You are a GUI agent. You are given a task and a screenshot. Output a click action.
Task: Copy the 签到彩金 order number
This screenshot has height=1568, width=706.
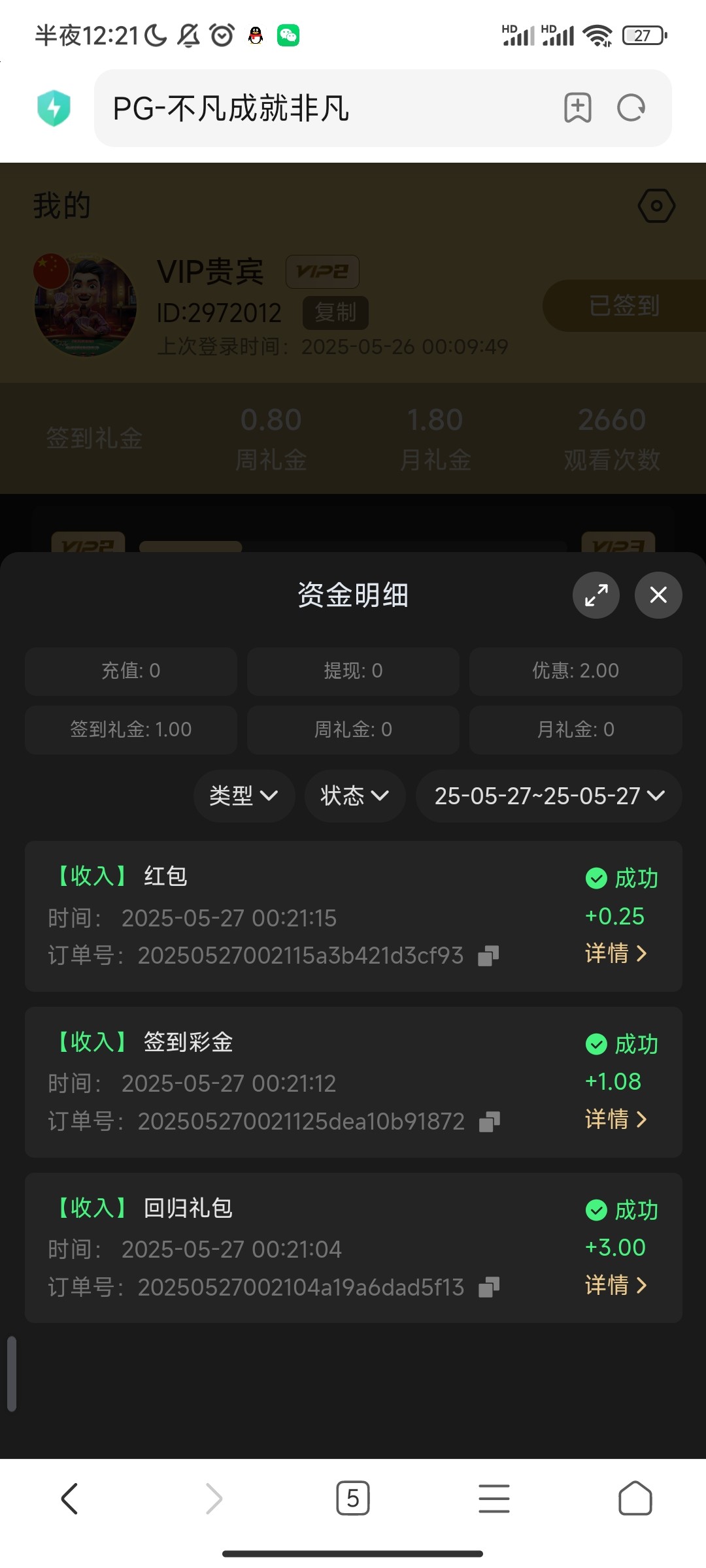[x=489, y=1122]
